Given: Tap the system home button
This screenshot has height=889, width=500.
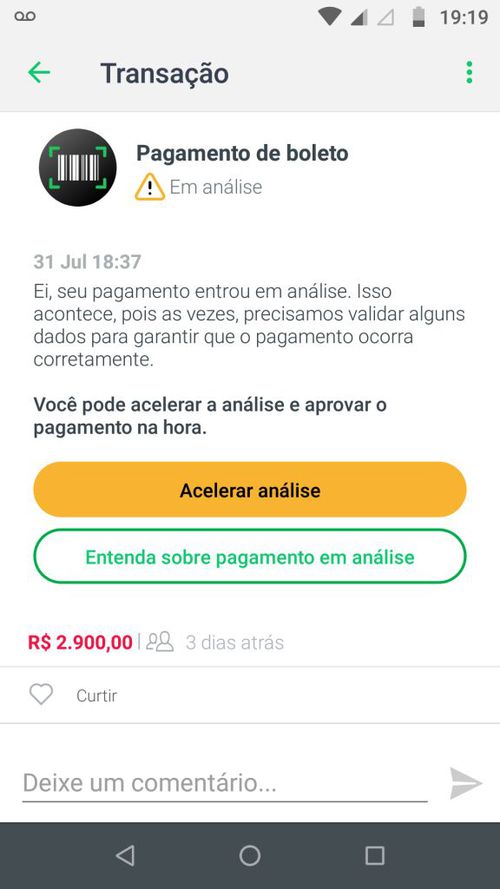Looking at the screenshot, I should pos(250,856).
